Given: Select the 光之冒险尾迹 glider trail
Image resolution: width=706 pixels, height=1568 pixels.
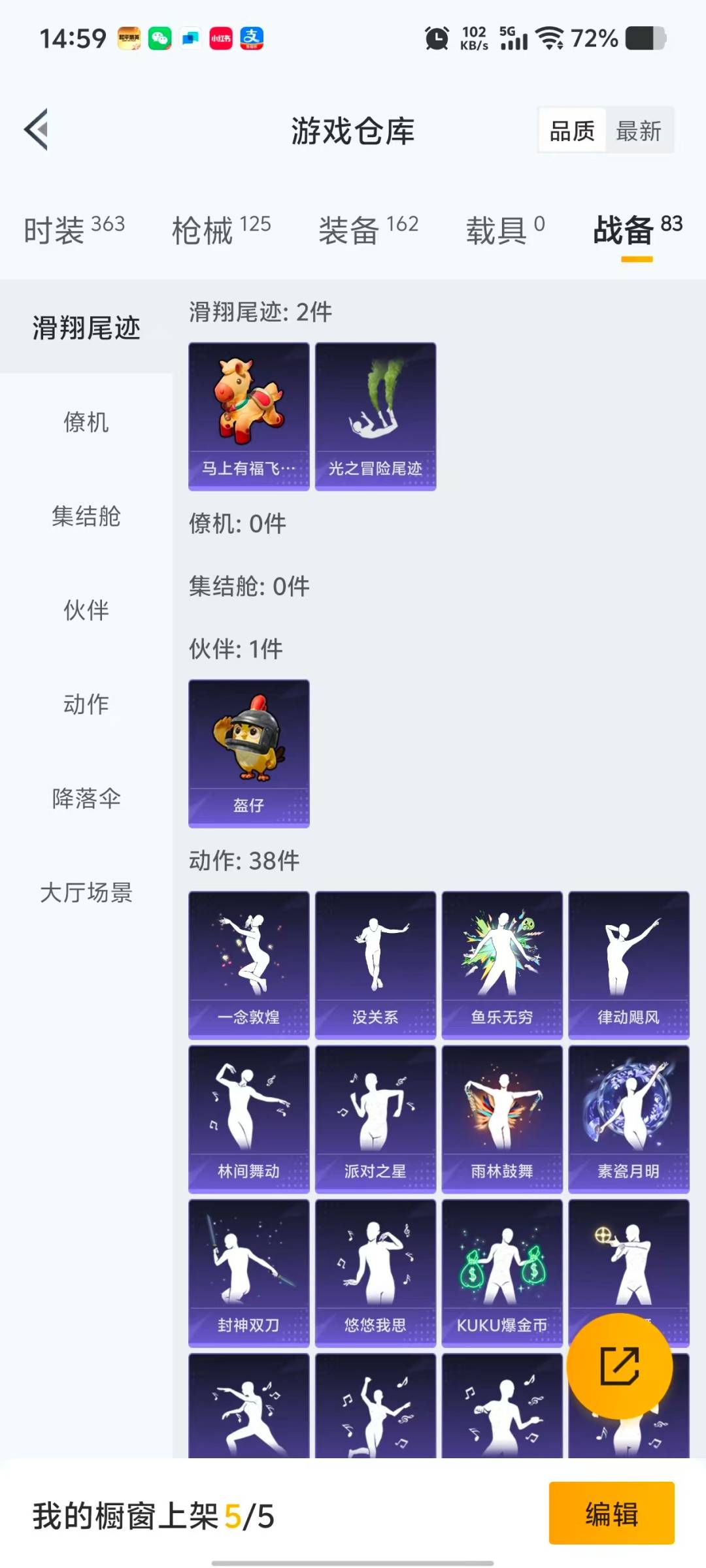Looking at the screenshot, I should pyautogui.click(x=375, y=415).
